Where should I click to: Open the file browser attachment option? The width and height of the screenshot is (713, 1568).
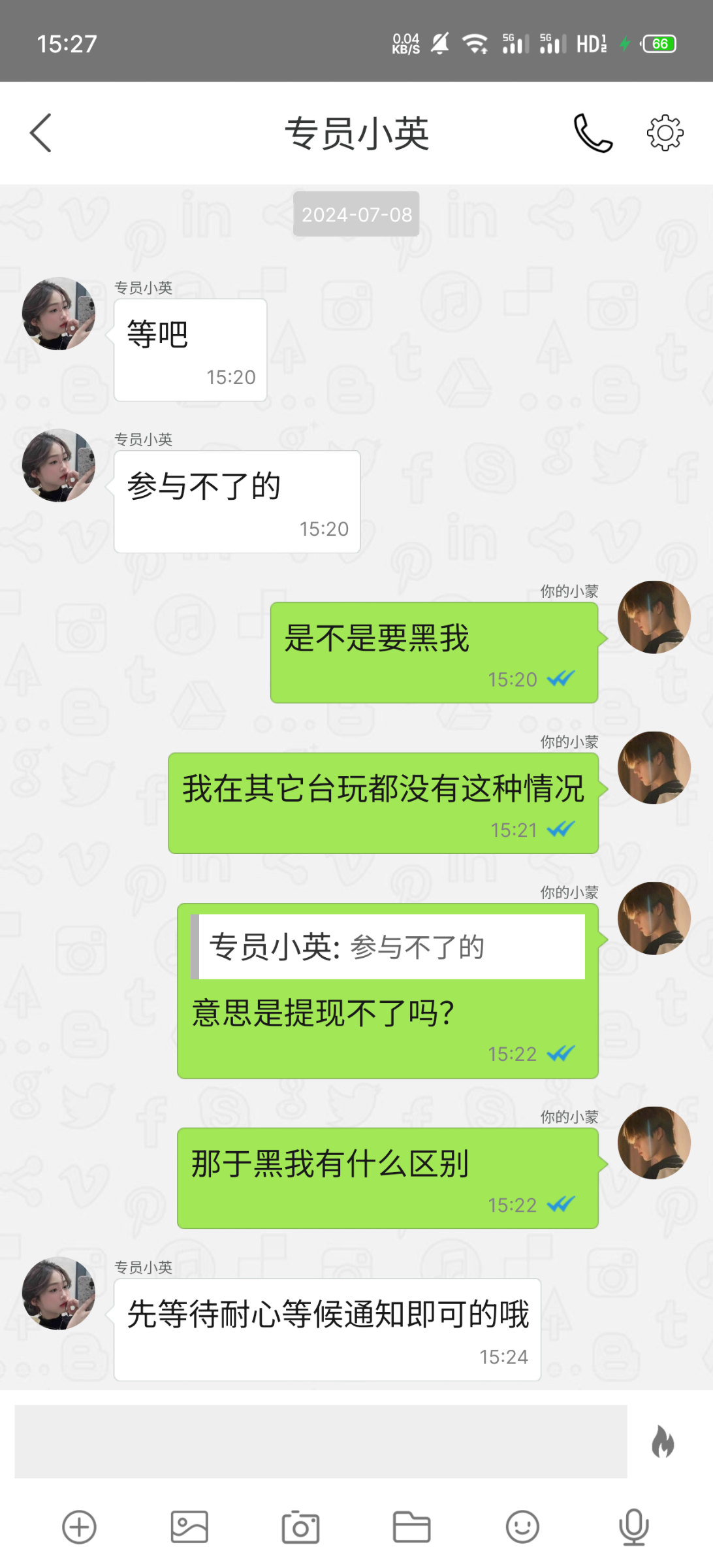[410, 1527]
